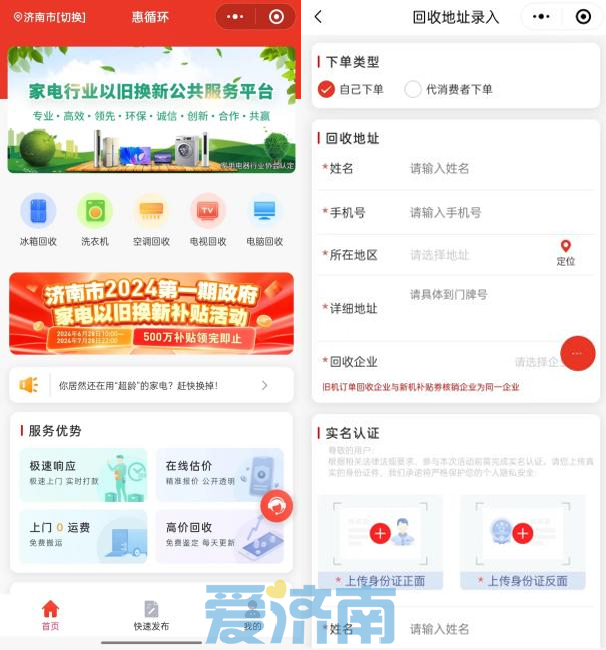Select the 自己下单 order type

(326, 89)
